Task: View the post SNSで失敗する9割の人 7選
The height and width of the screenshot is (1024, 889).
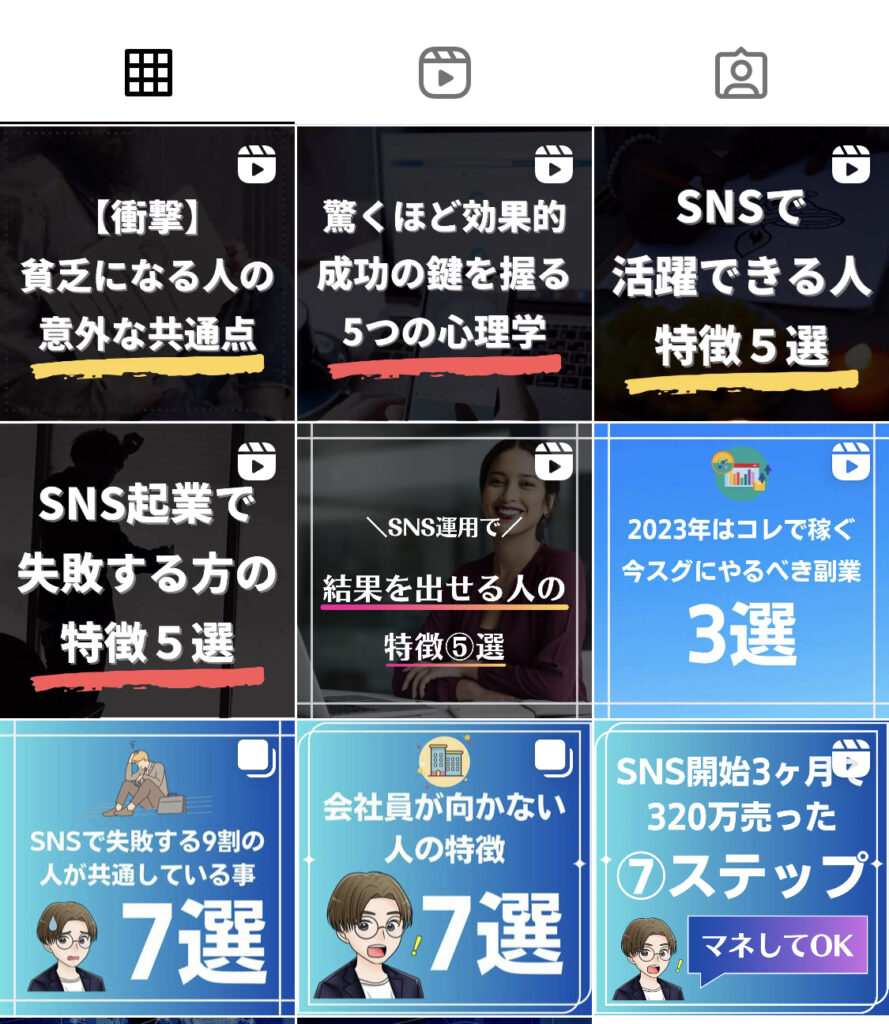Action: click(x=147, y=866)
